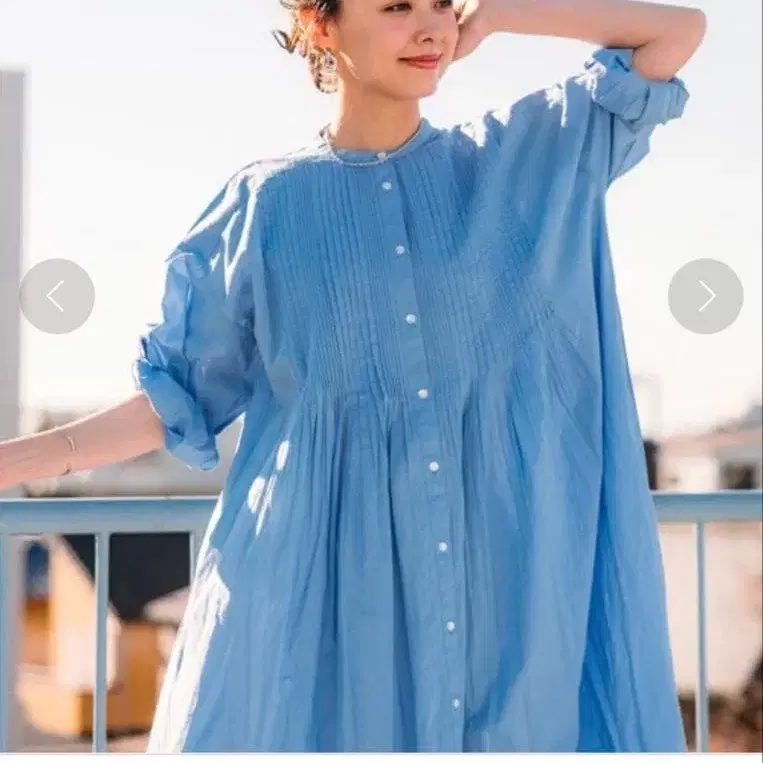Go to the previous product photo
Screen dimensions: 763x763
pos(57,296)
